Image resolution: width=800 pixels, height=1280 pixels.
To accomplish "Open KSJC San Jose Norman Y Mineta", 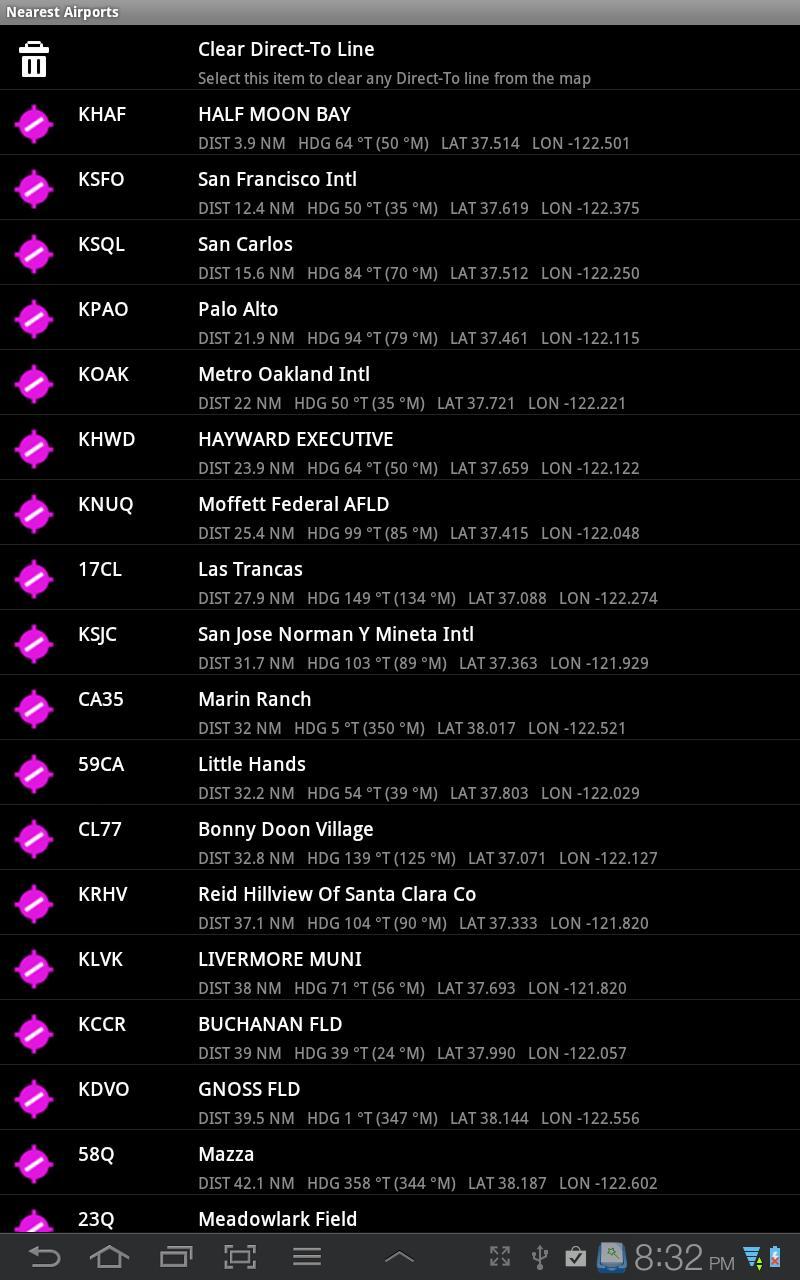I will click(x=400, y=645).
